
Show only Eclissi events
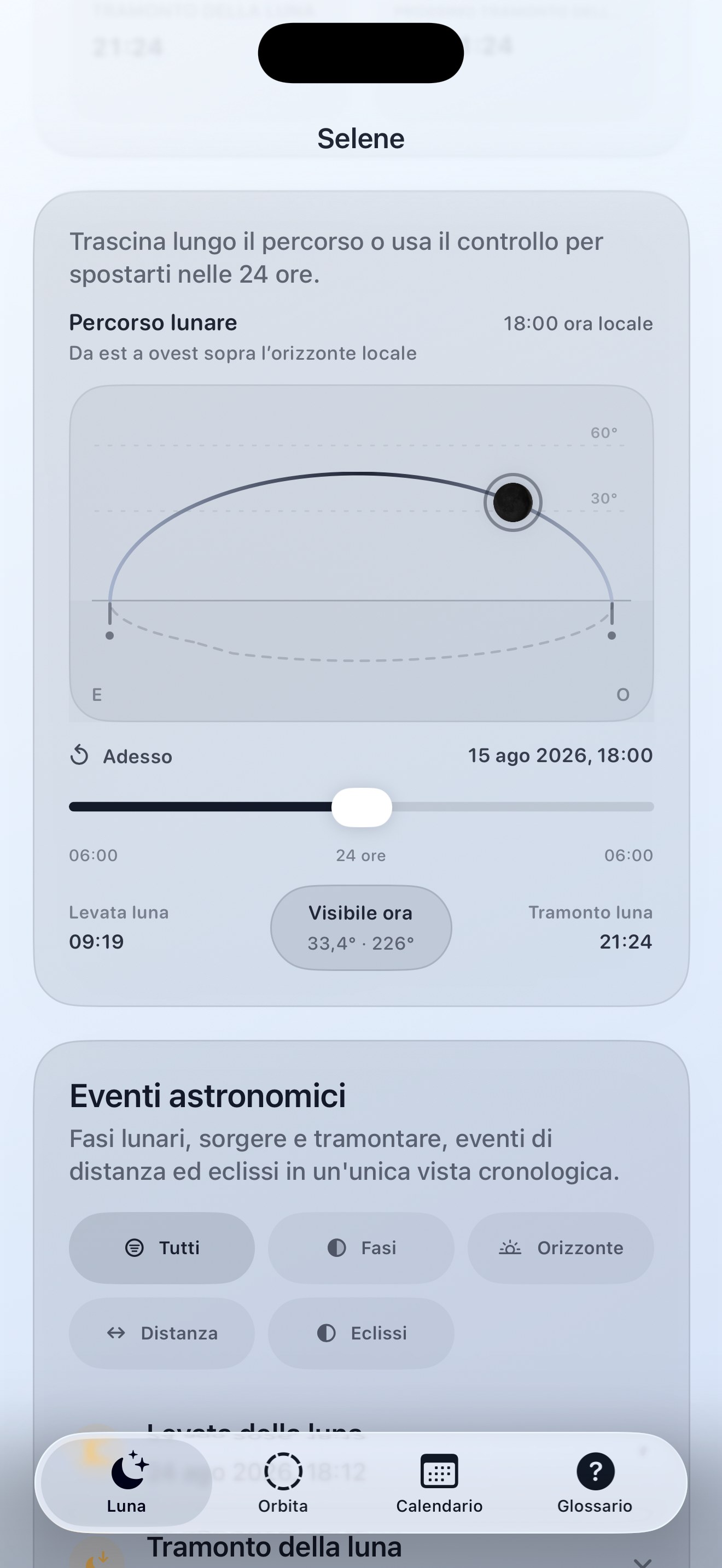(361, 1333)
